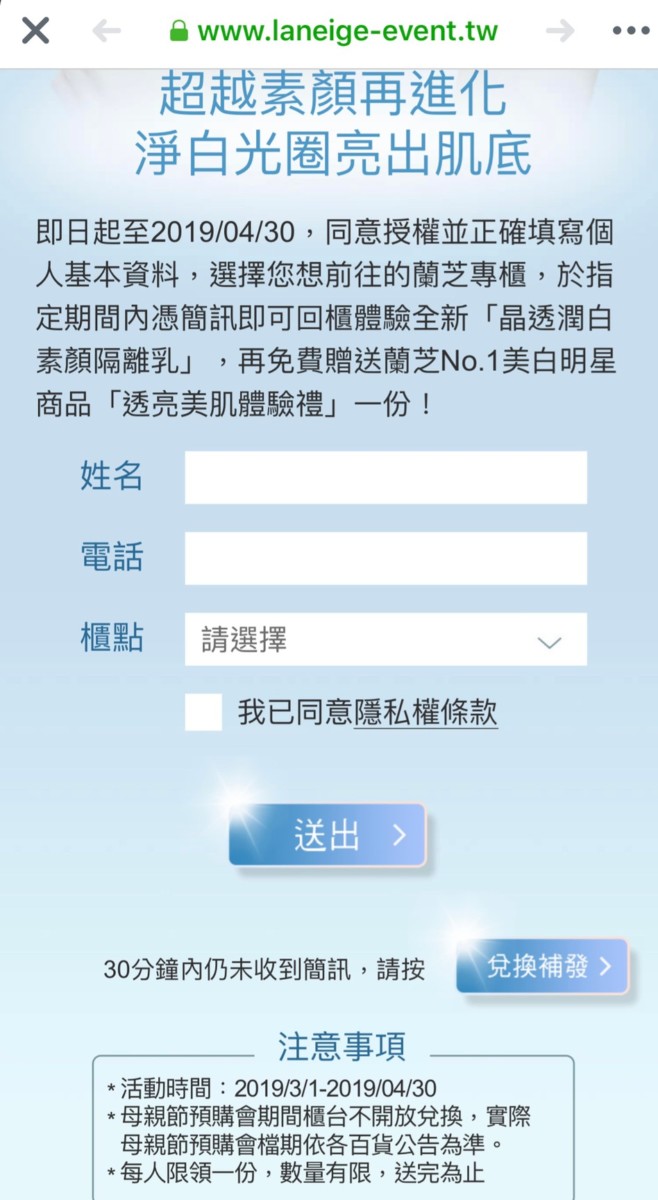Viewport: 658px width, 1200px height.
Task: Tap the www.laneige-event.tw address bar
Action: tap(334, 31)
